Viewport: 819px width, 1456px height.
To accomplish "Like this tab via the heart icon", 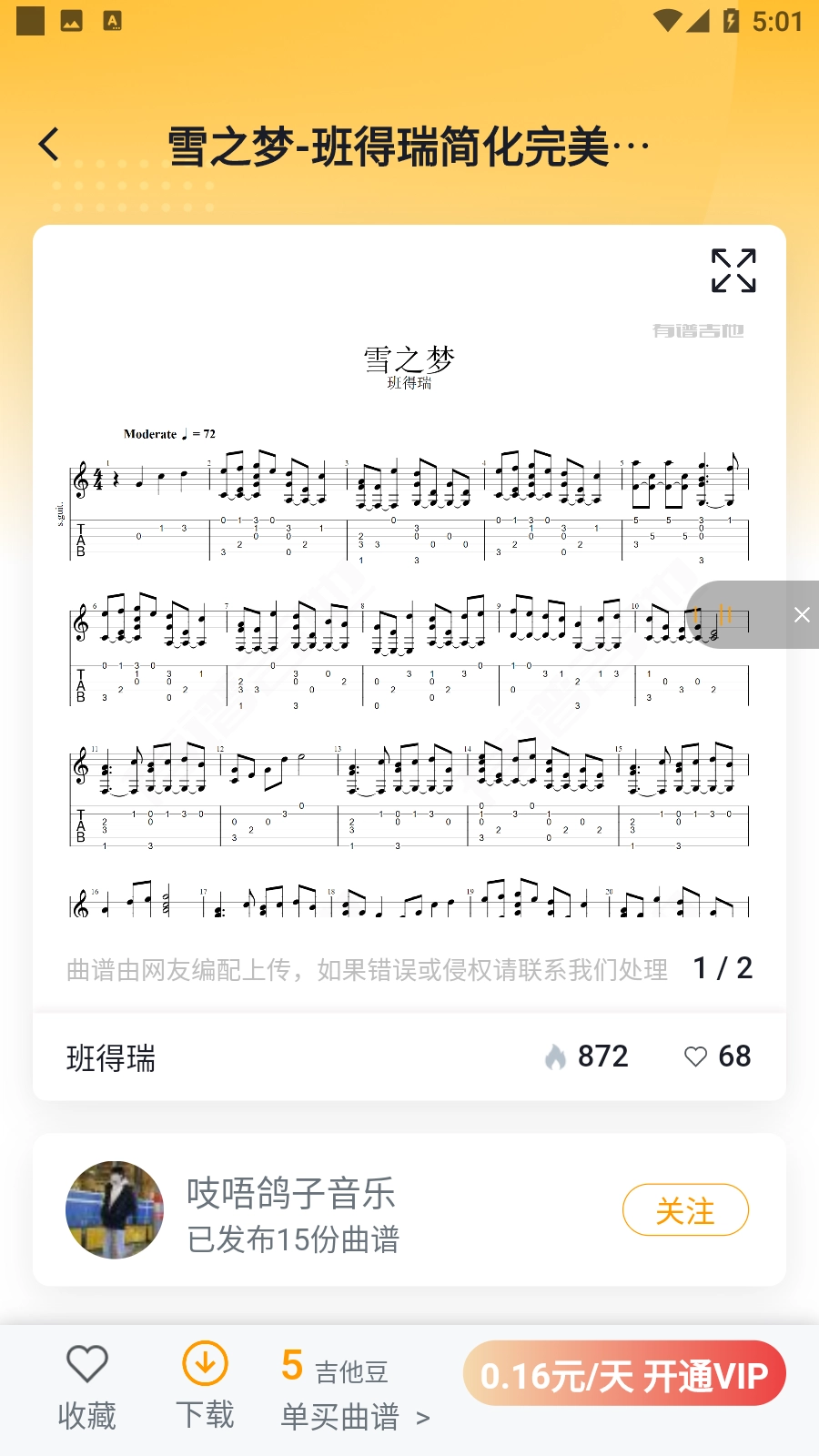I will [696, 1057].
